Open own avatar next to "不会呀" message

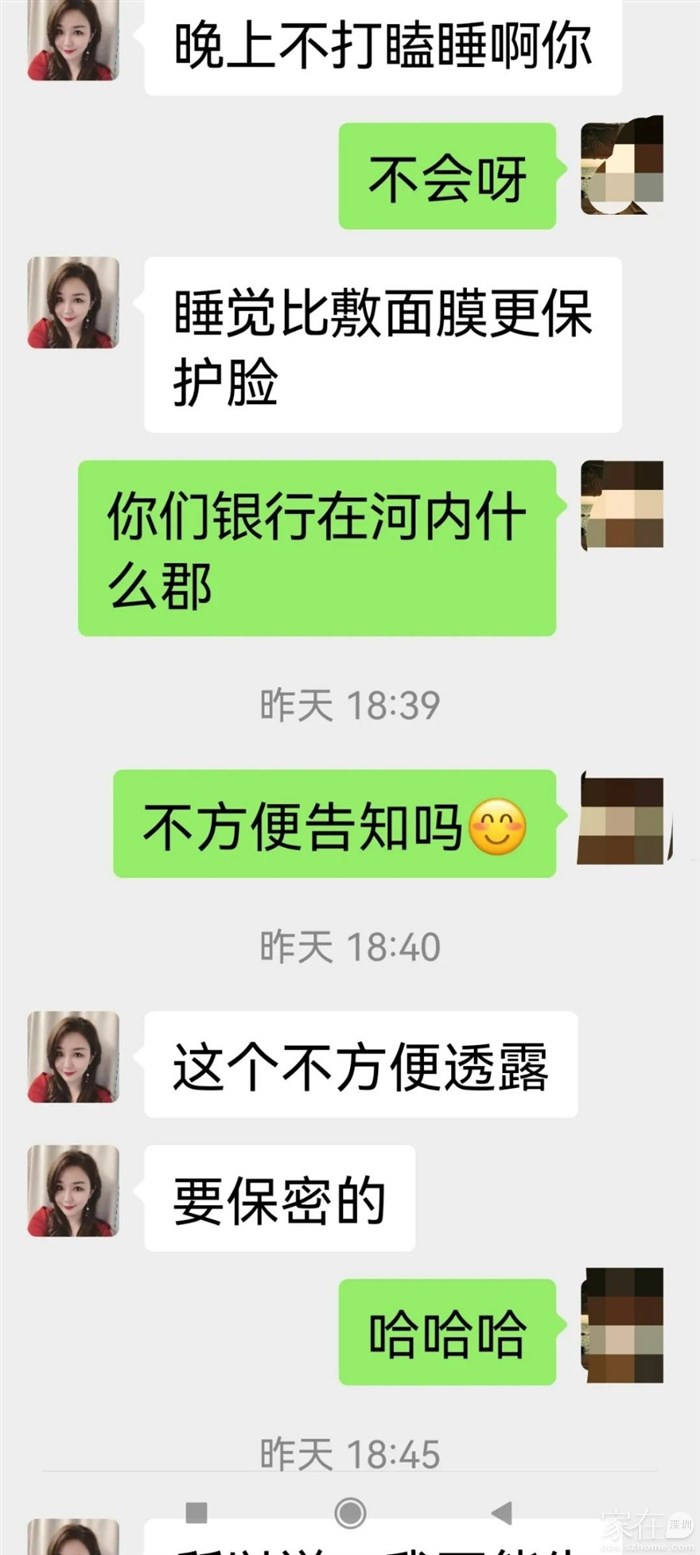pos(622,168)
